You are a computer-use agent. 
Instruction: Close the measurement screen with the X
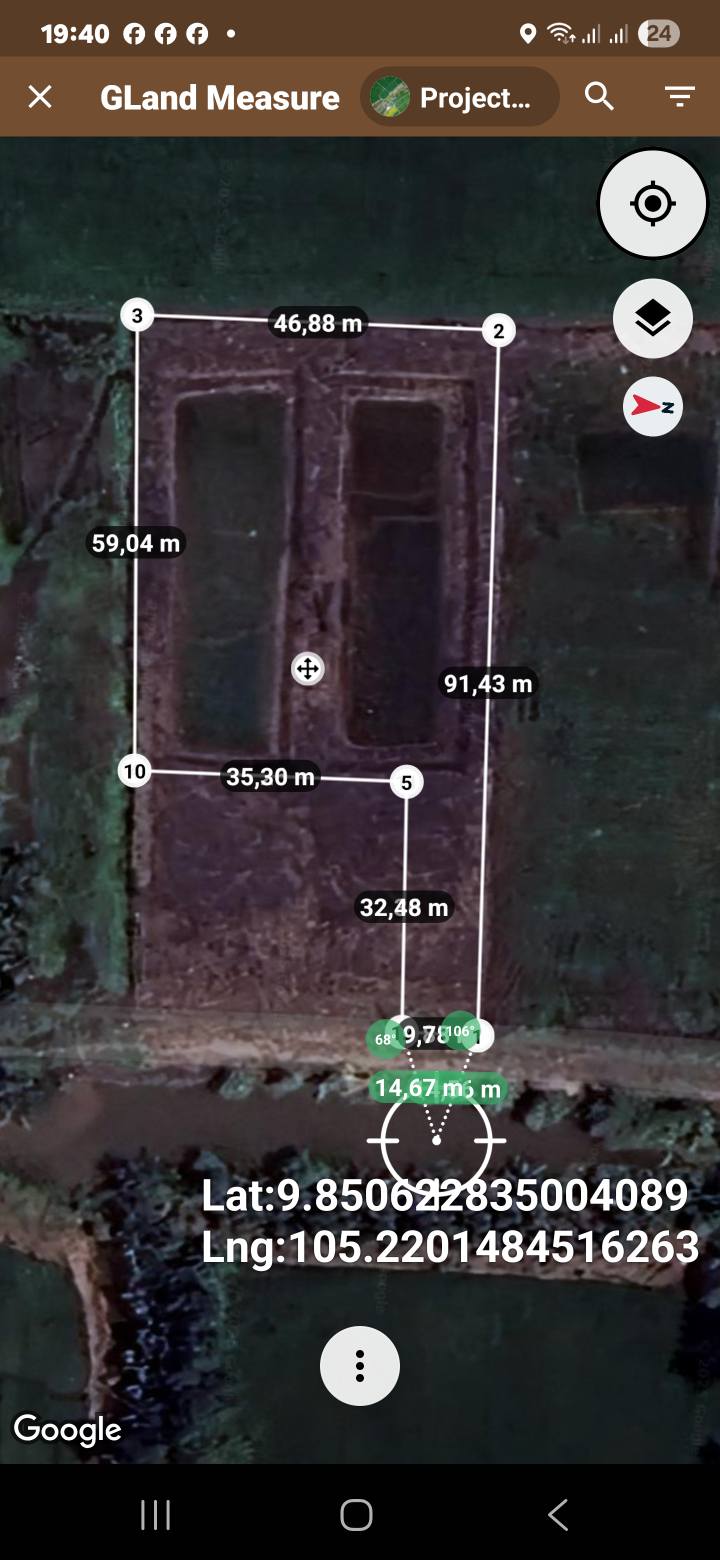tap(40, 97)
